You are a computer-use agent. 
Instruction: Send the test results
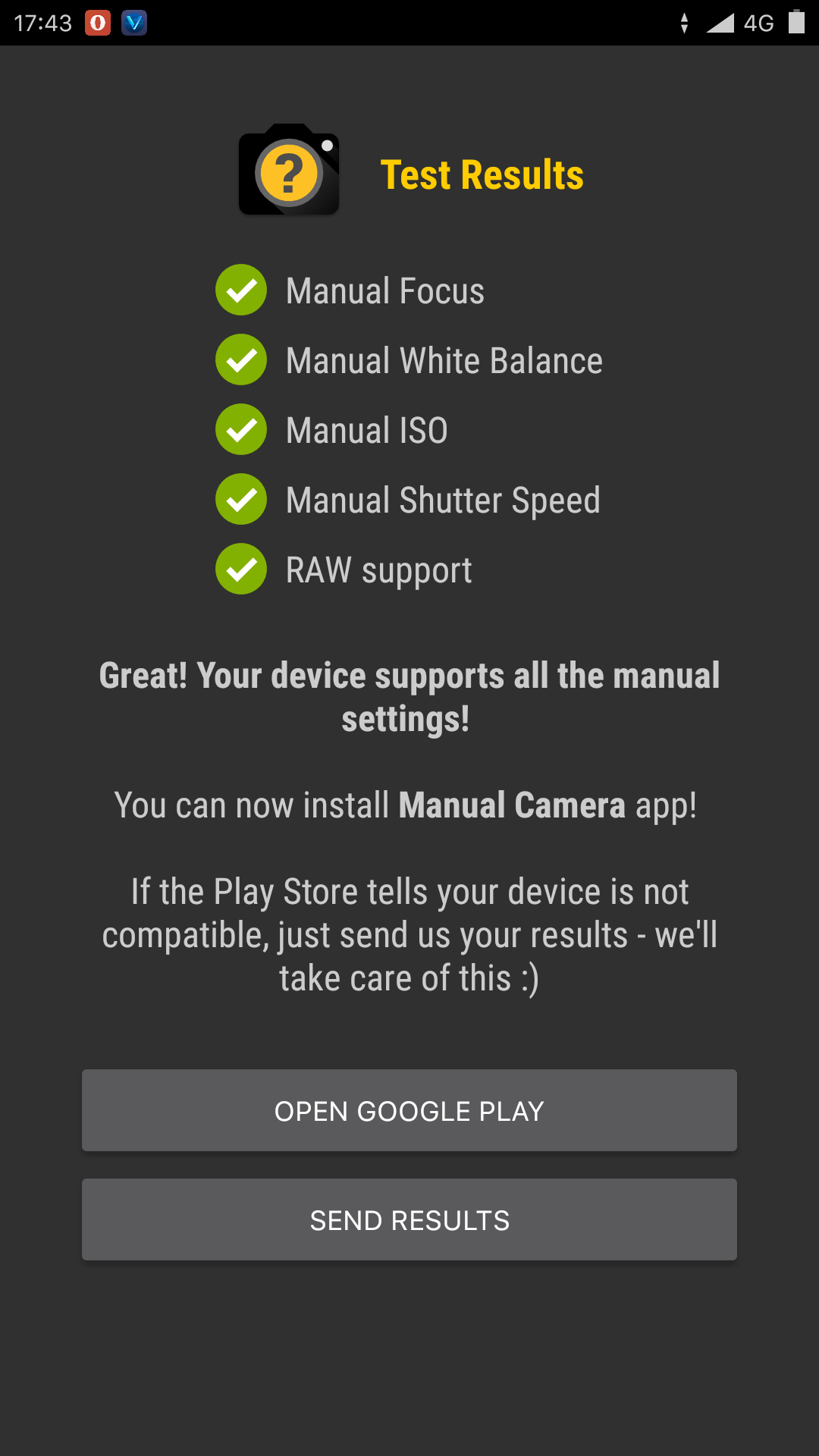[x=409, y=1219]
